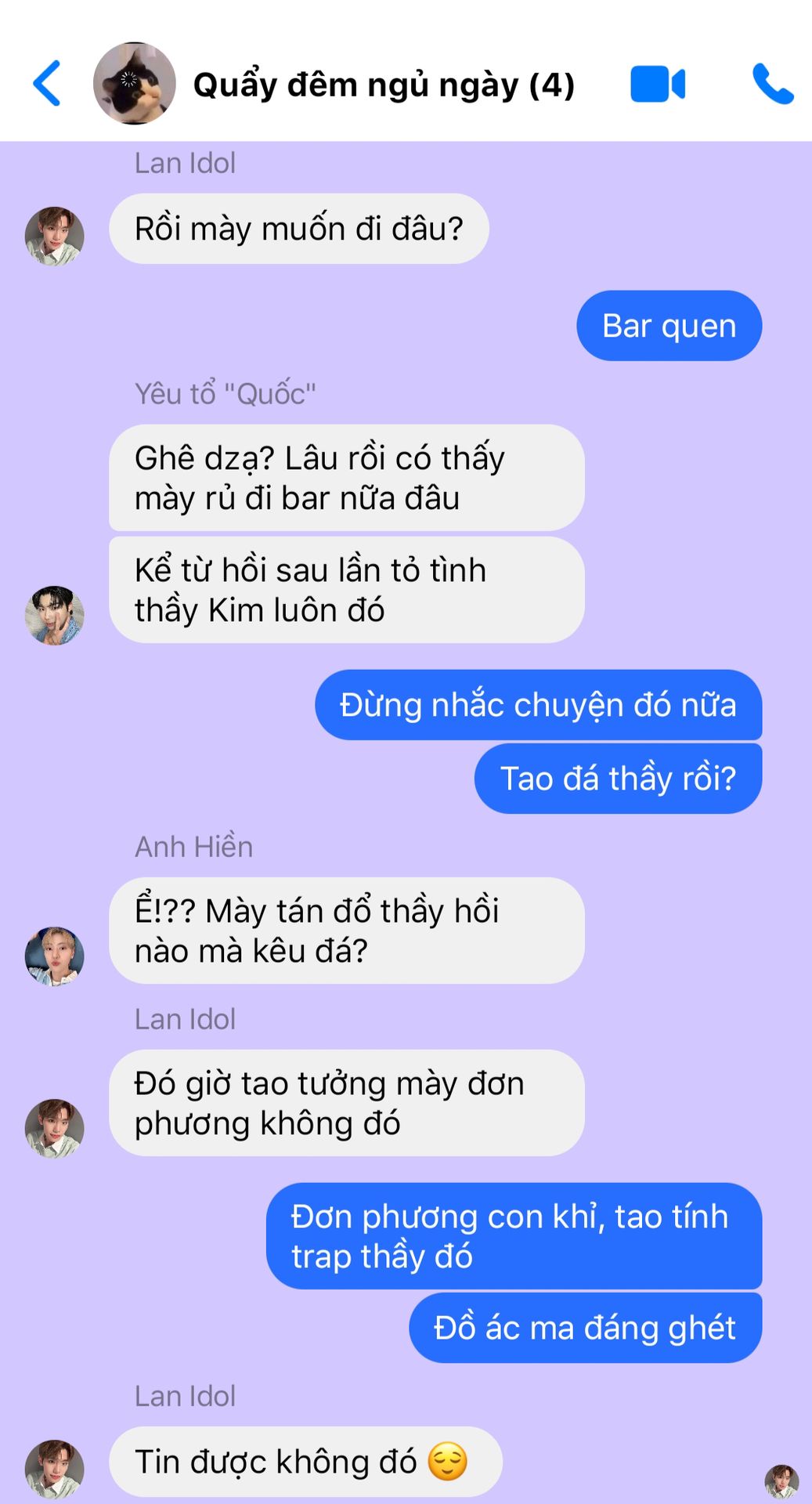
Task: Open group info from the title Quẩy đêm ngủ ngày
Action: point(384,85)
